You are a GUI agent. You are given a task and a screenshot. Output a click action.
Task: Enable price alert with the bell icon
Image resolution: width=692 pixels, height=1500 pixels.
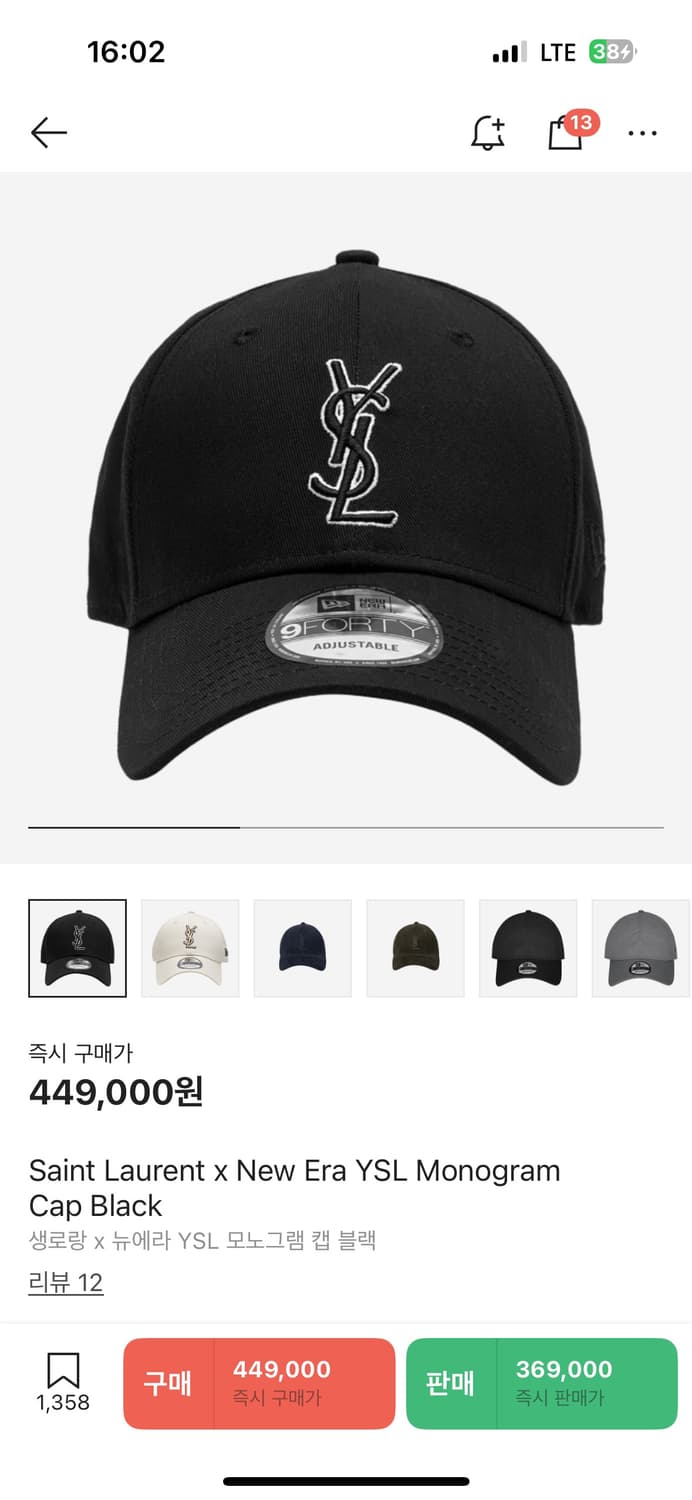tap(488, 133)
